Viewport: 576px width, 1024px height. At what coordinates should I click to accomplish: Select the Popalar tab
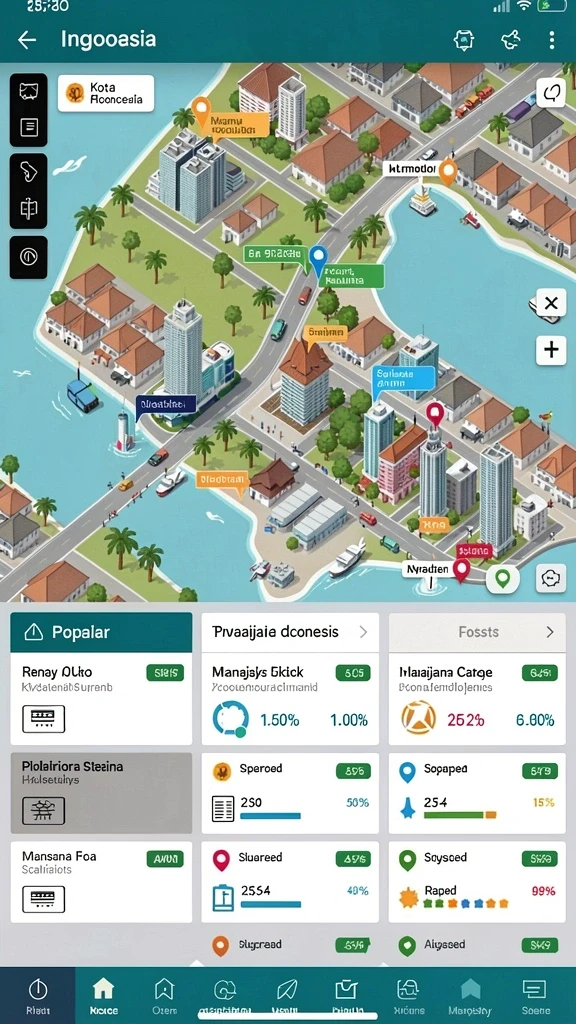click(101, 632)
